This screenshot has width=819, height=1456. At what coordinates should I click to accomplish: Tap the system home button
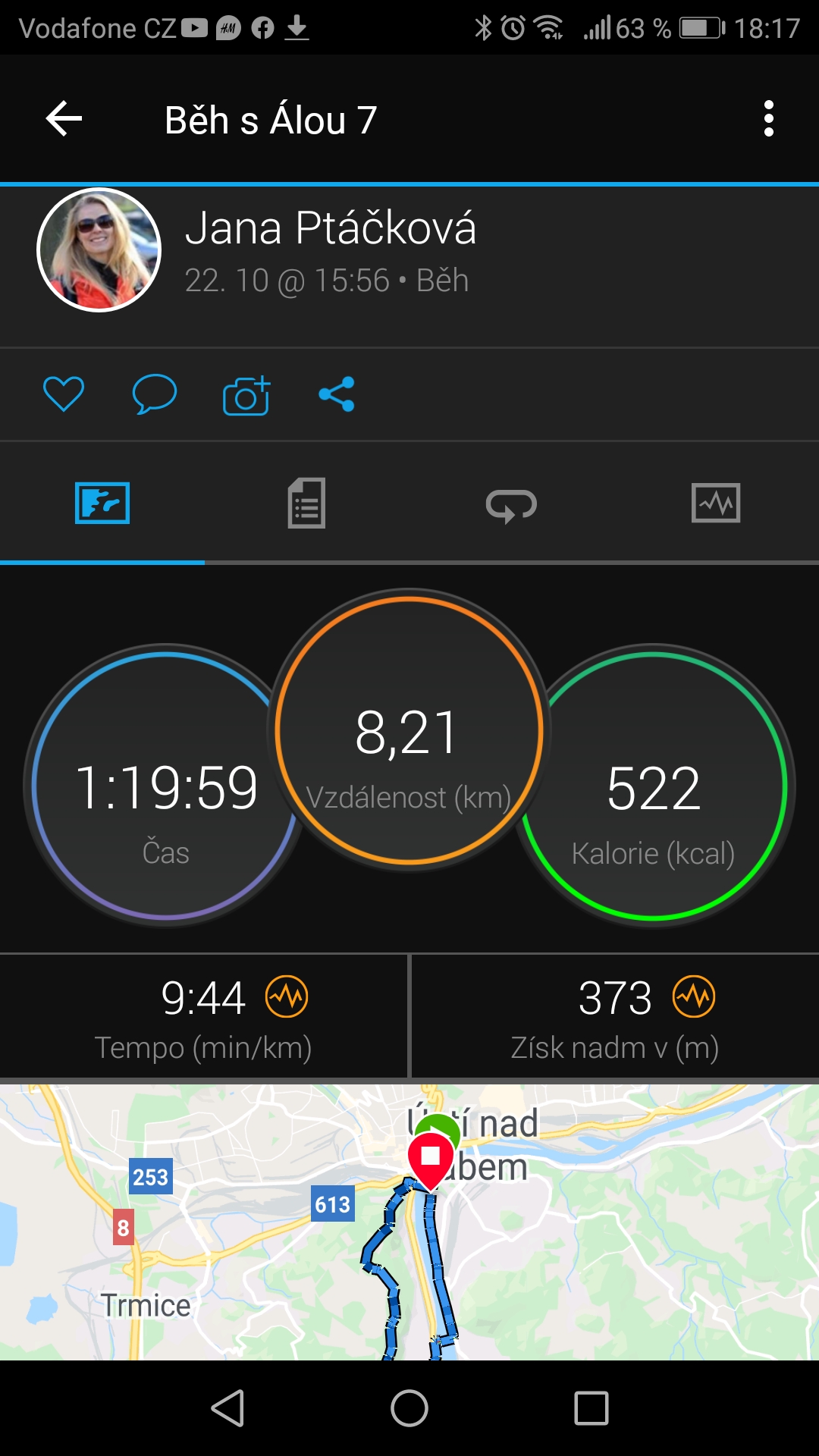pyautogui.click(x=409, y=1408)
